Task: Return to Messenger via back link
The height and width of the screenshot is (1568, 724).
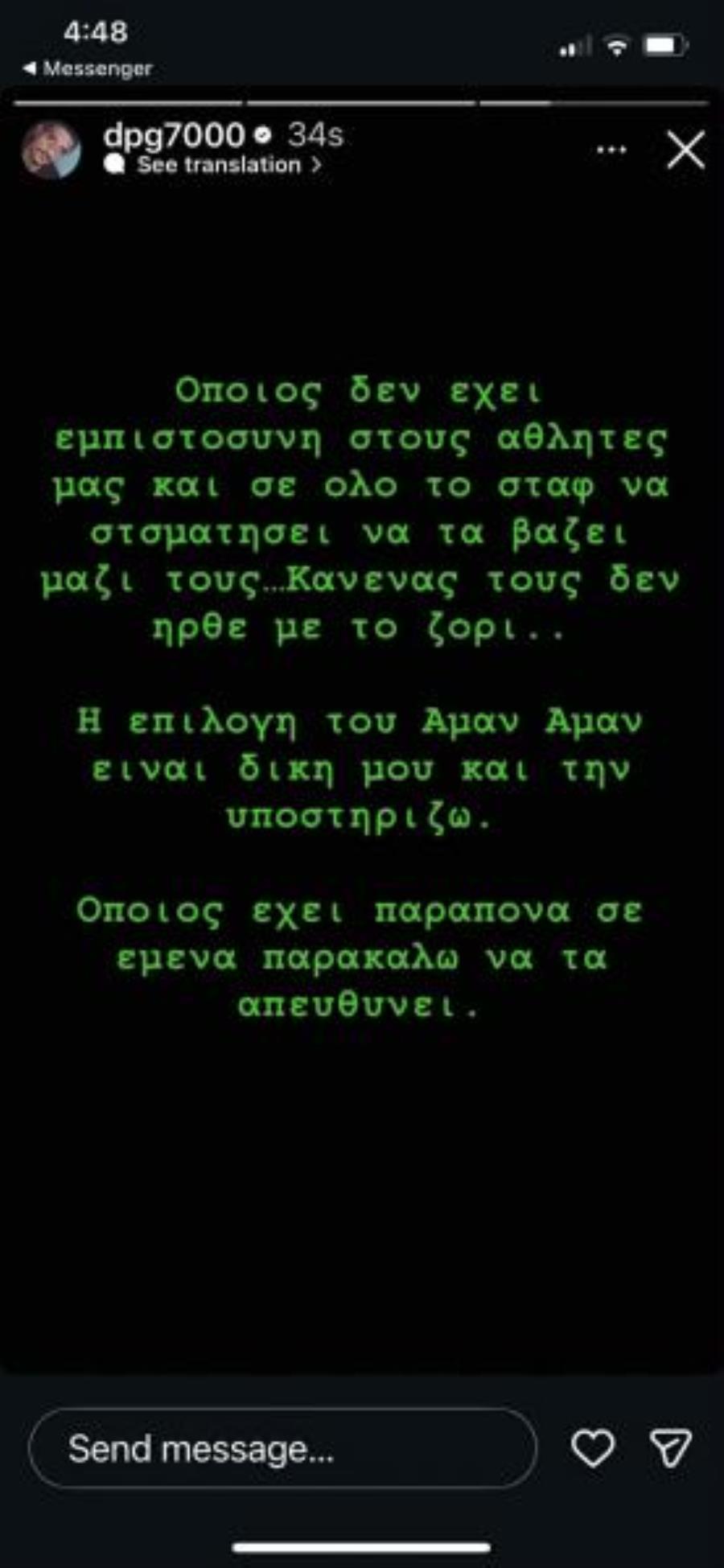Action: coord(88,69)
